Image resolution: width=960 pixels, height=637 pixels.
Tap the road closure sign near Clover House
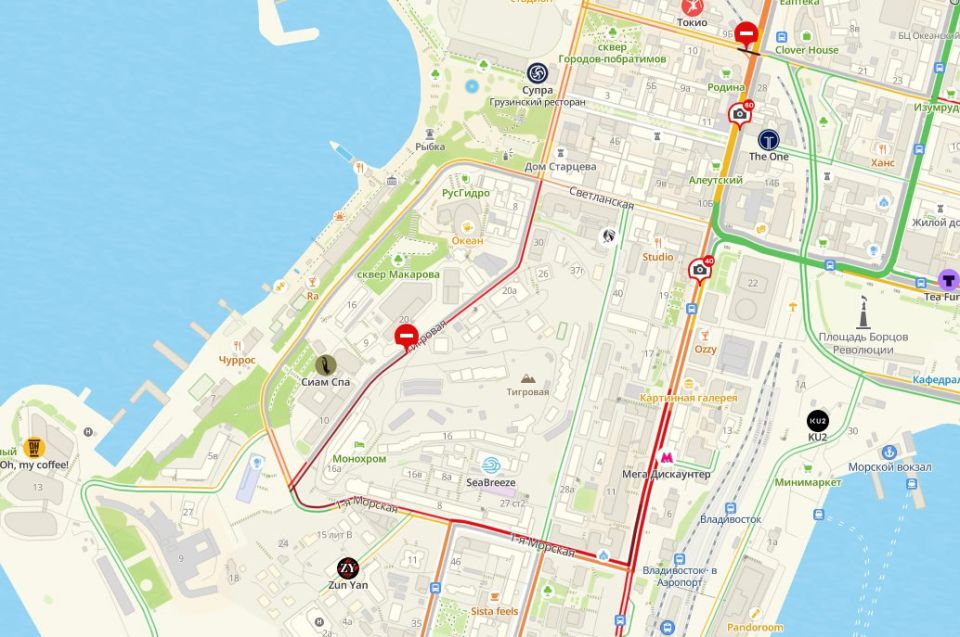point(747,35)
